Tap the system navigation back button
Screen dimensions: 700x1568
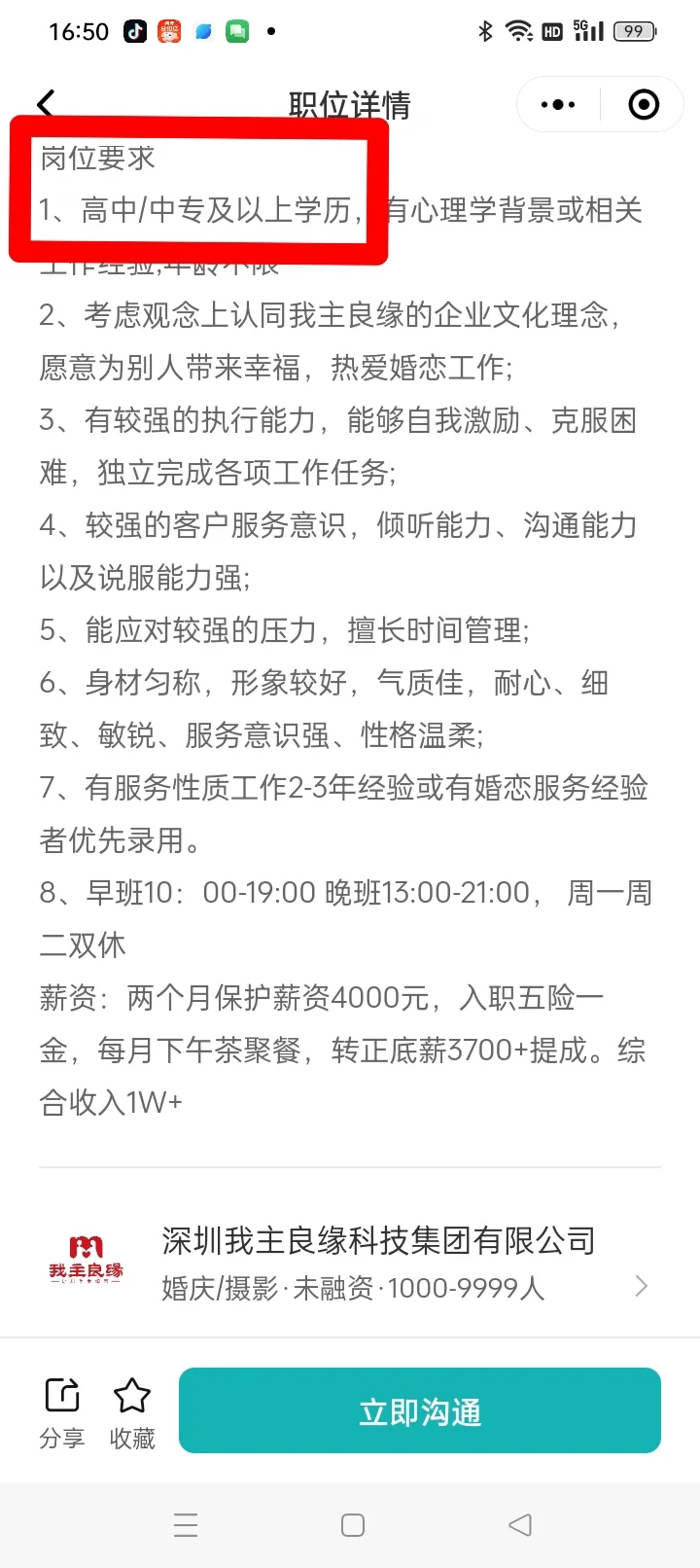pos(520,1524)
